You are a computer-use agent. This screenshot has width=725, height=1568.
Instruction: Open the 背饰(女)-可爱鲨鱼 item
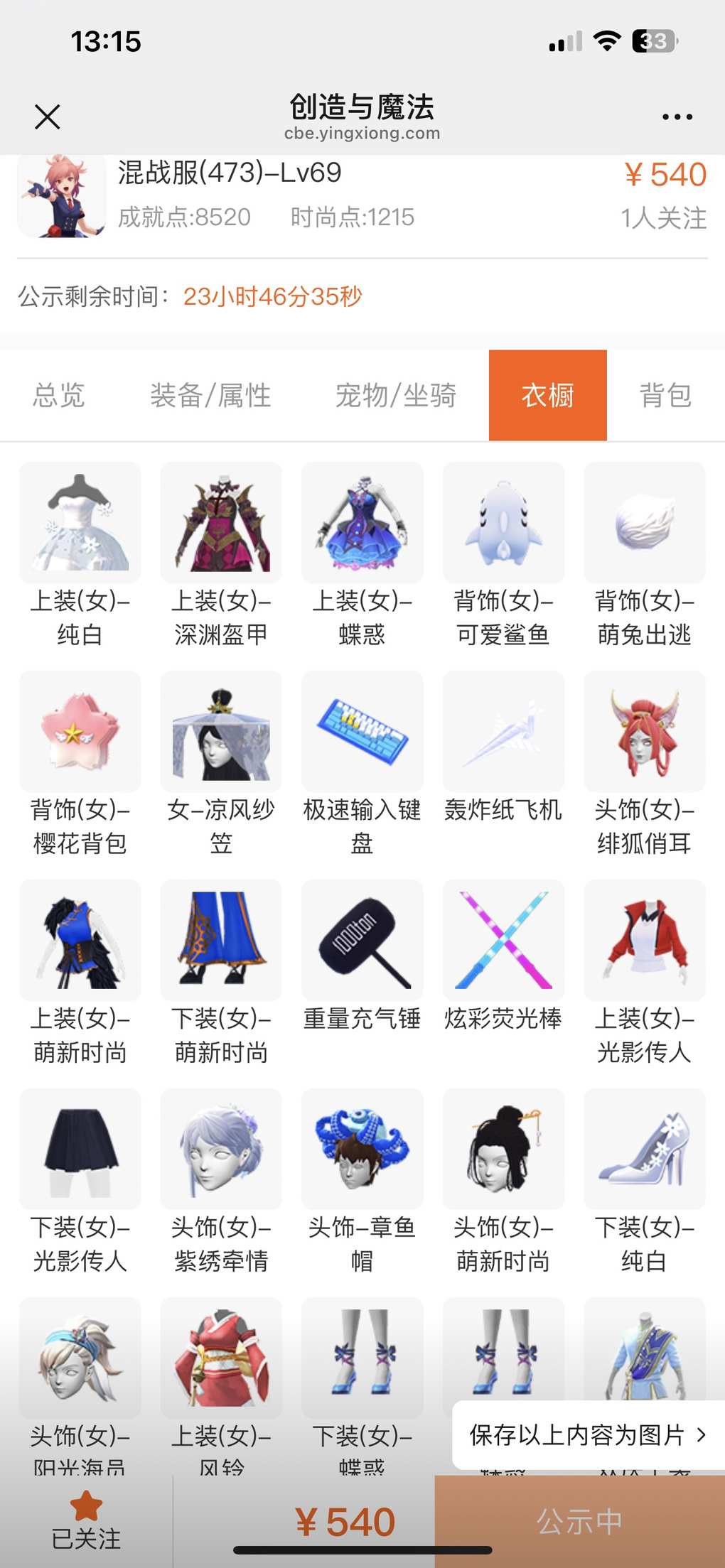tap(503, 523)
